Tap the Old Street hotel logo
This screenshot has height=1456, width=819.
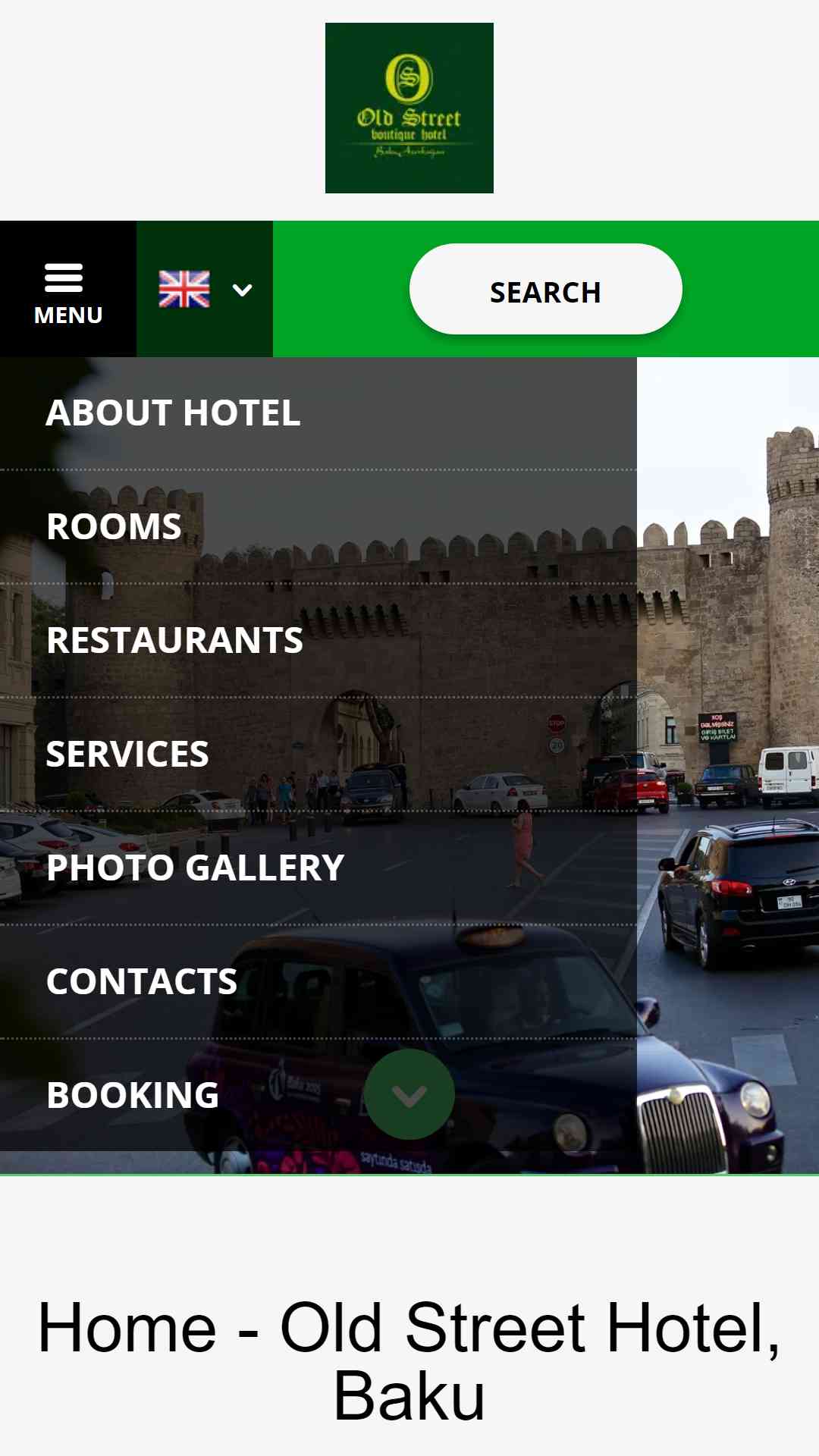(x=409, y=108)
